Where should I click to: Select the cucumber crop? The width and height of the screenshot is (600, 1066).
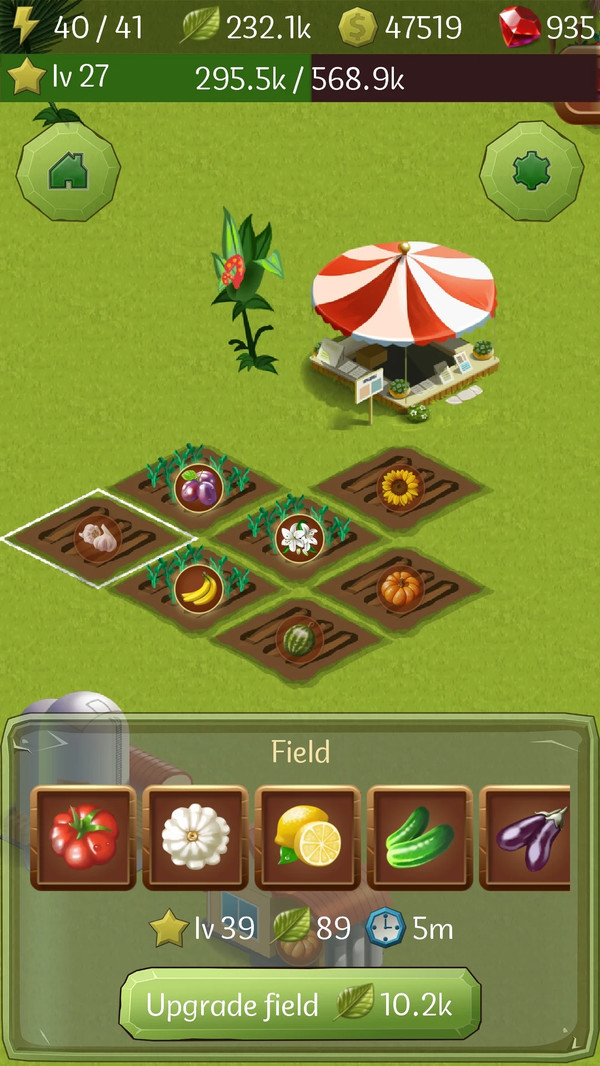click(420, 837)
